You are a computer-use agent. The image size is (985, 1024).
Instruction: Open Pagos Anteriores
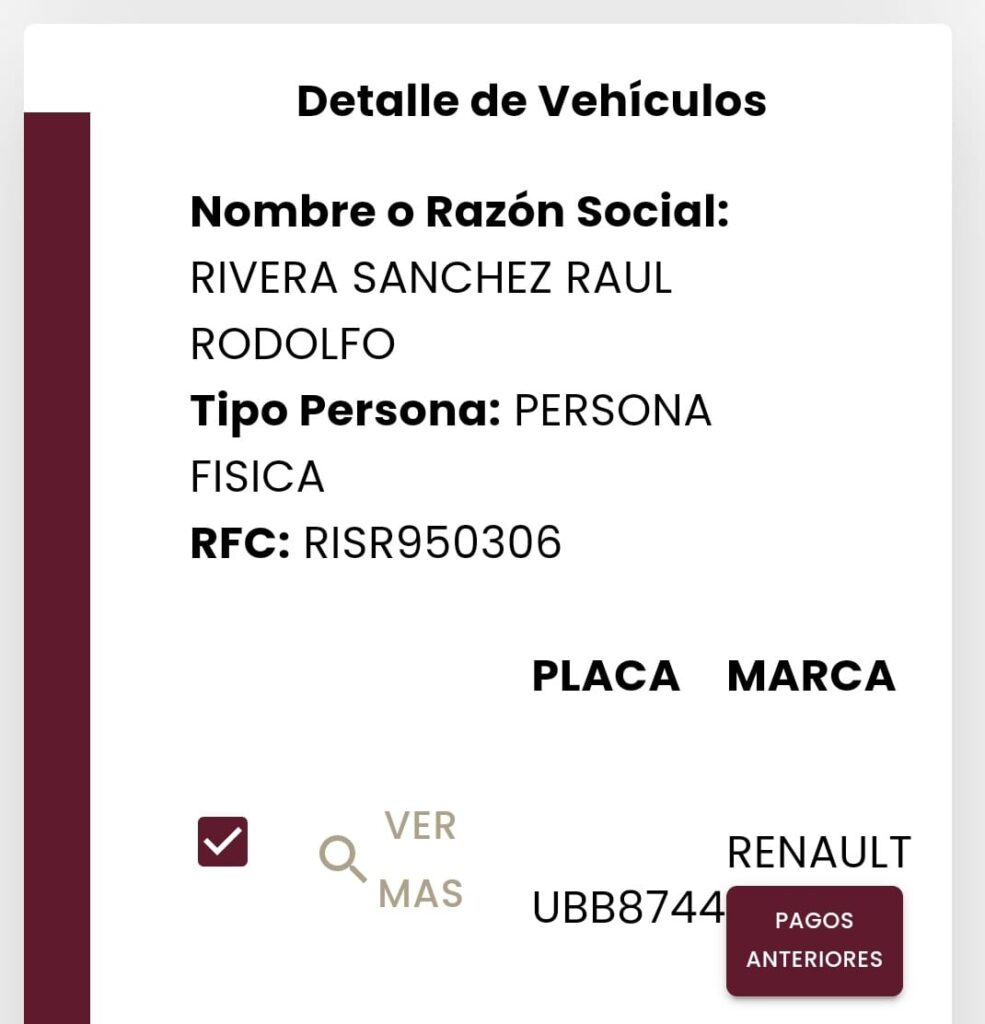coord(814,940)
